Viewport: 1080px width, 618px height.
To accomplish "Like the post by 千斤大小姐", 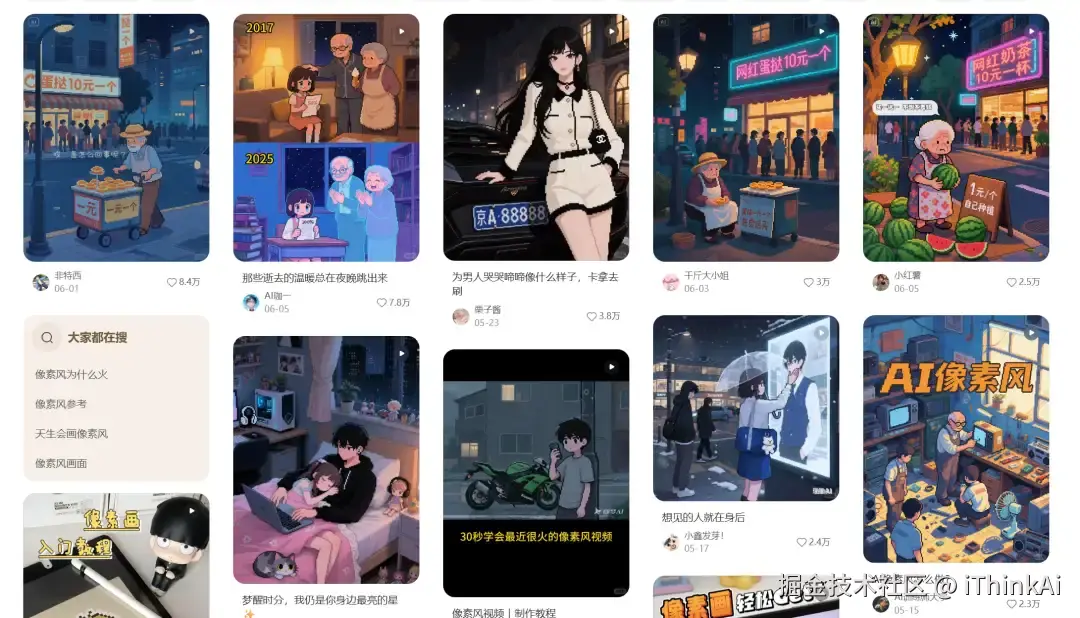I will pyautogui.click(x=810, y=282).
